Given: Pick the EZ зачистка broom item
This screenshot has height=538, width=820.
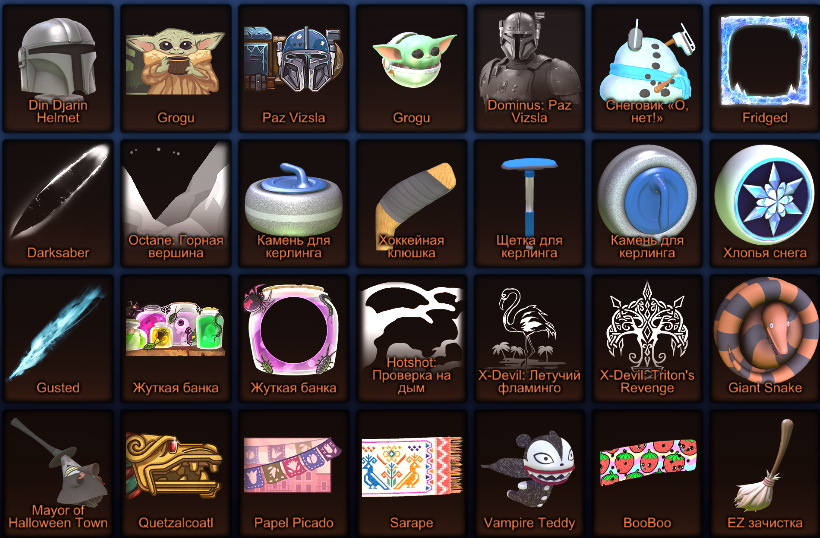Looking at the screenshot, I should [765, 471].
